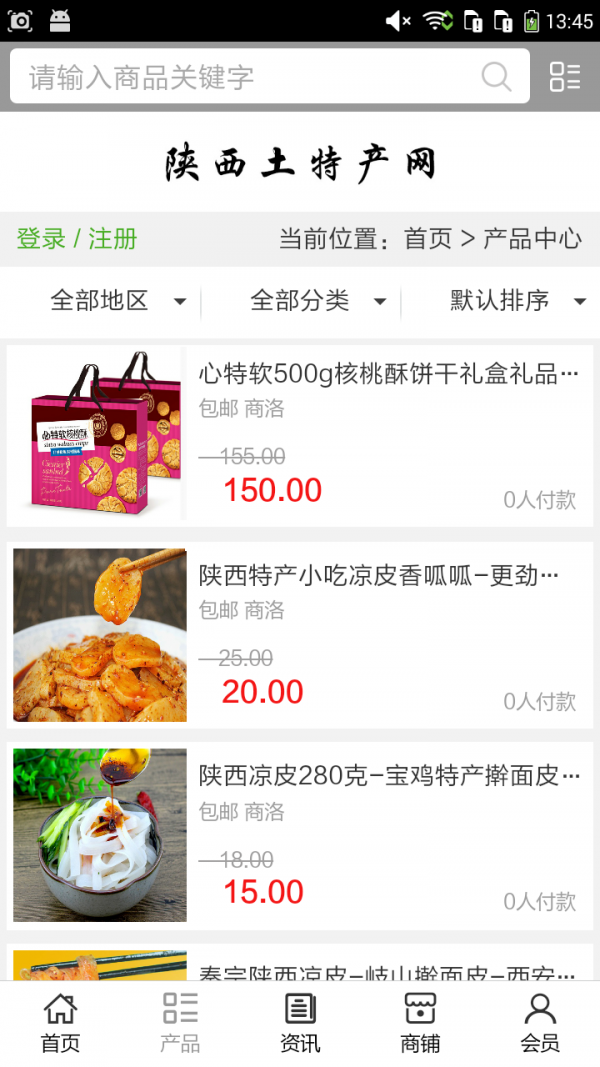Switch to the 会员 member tab
The width and height of the screenshot is (600, 1067).
pyautogui.click(x=540, y=1022)
